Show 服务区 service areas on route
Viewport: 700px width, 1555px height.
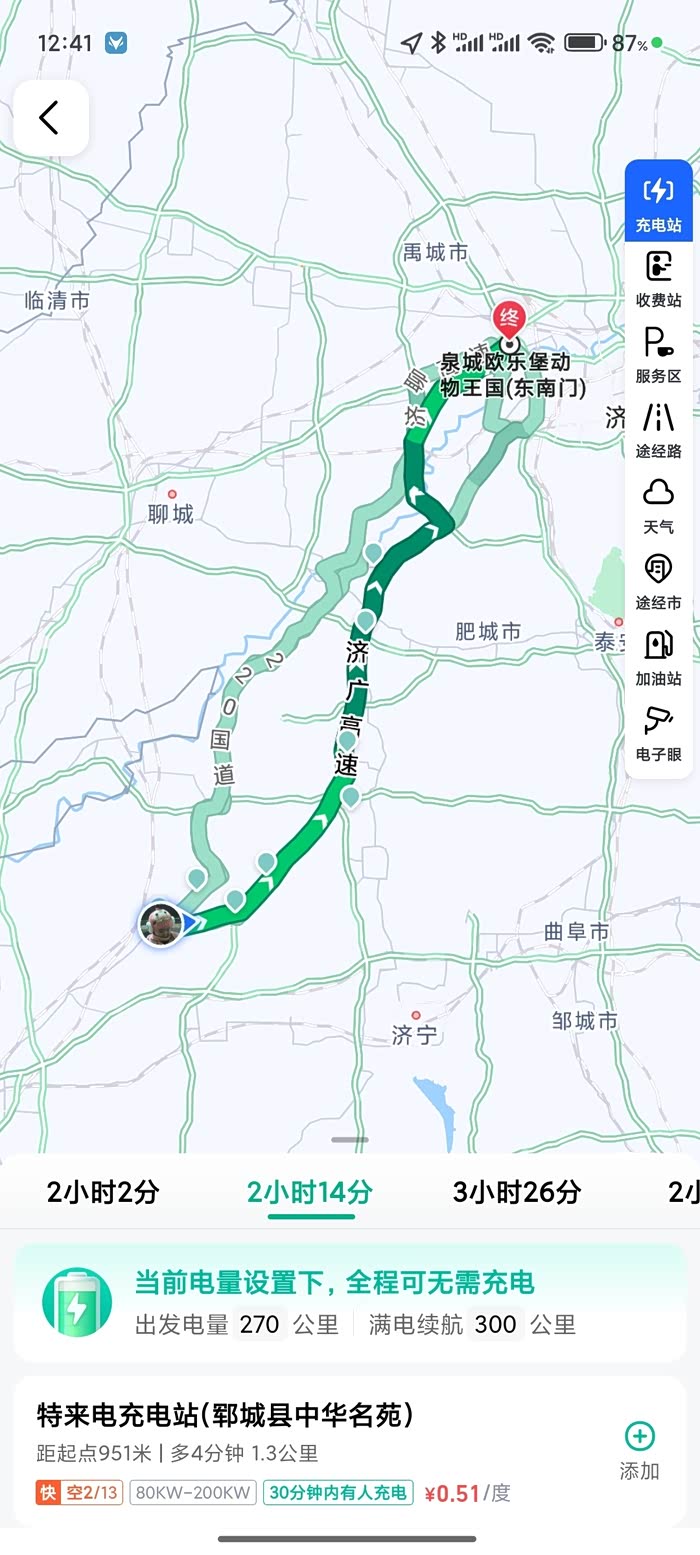[x=658, y=354]
